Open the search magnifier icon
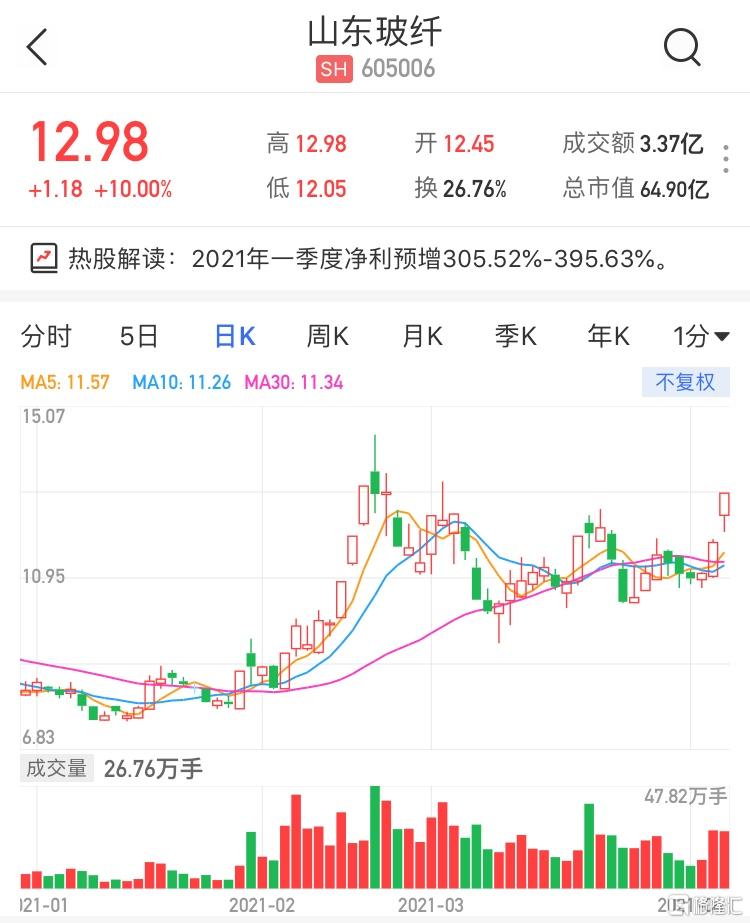 click(x=682, y=46)
